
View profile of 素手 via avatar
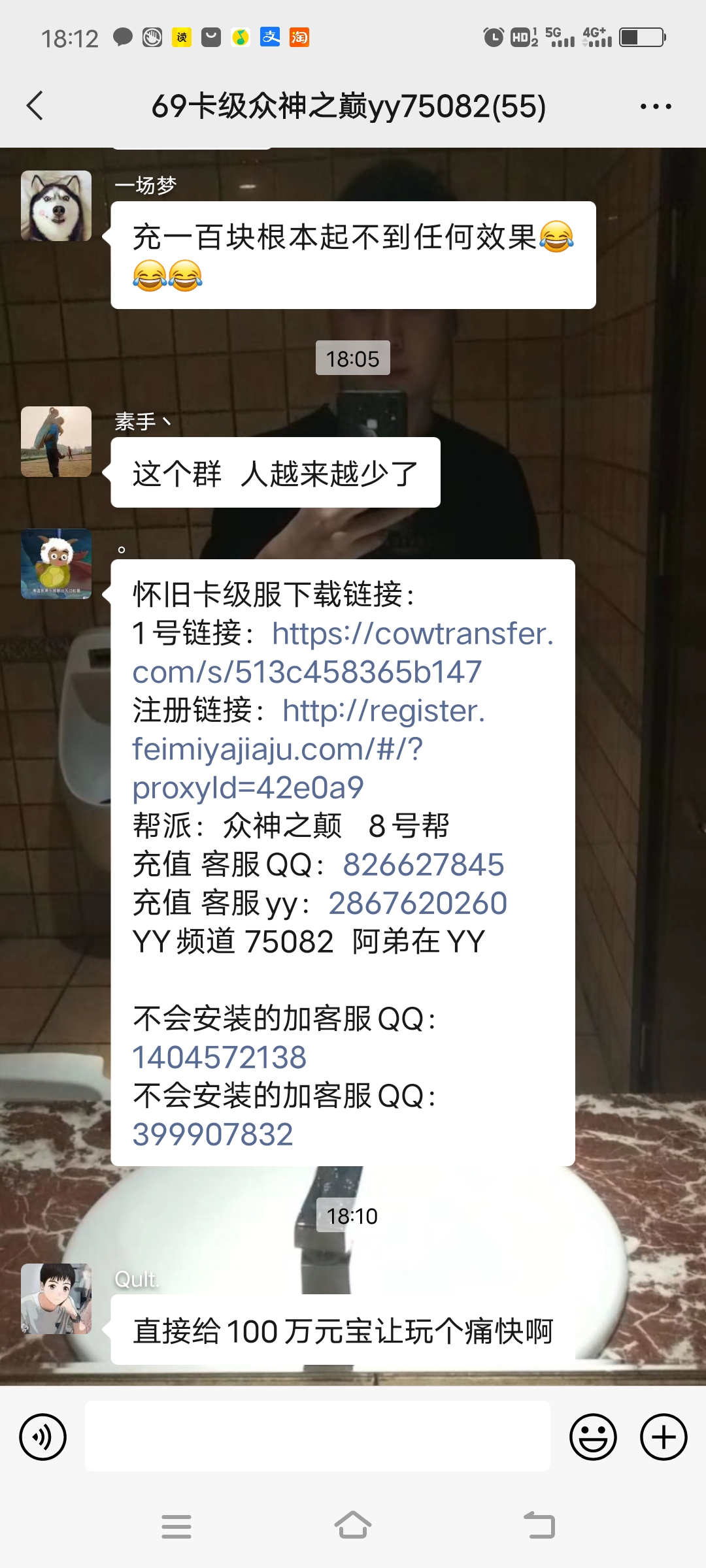[x=56, y=442]
